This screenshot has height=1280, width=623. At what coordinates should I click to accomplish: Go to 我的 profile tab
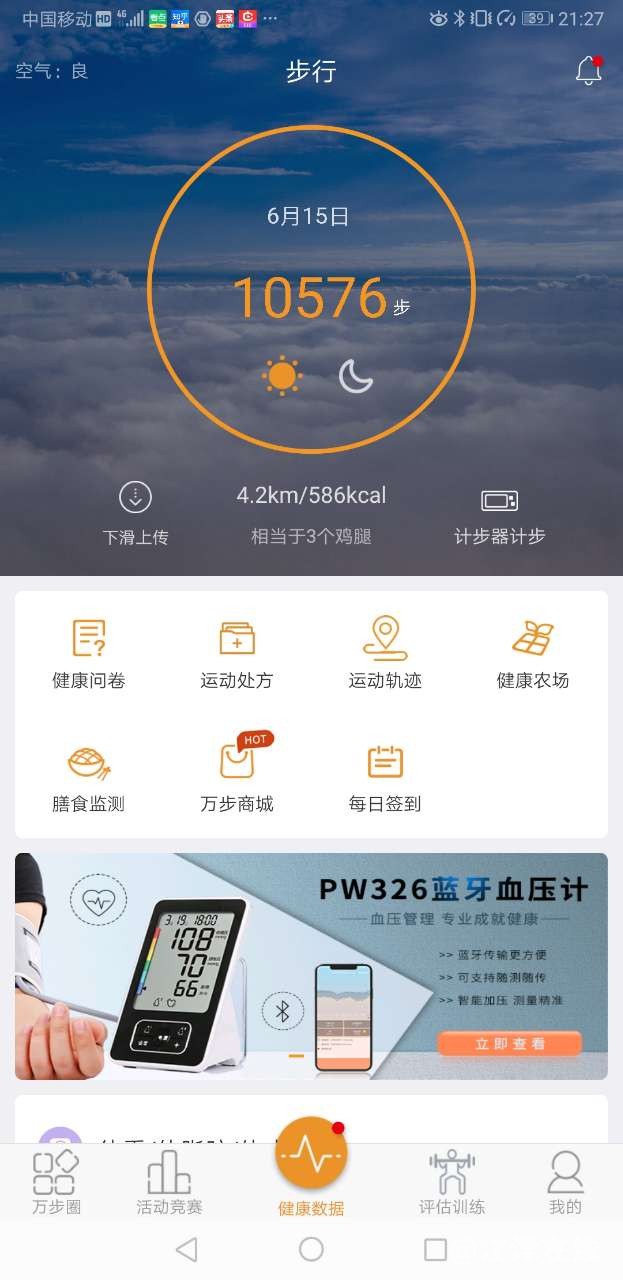point(565,1183)
